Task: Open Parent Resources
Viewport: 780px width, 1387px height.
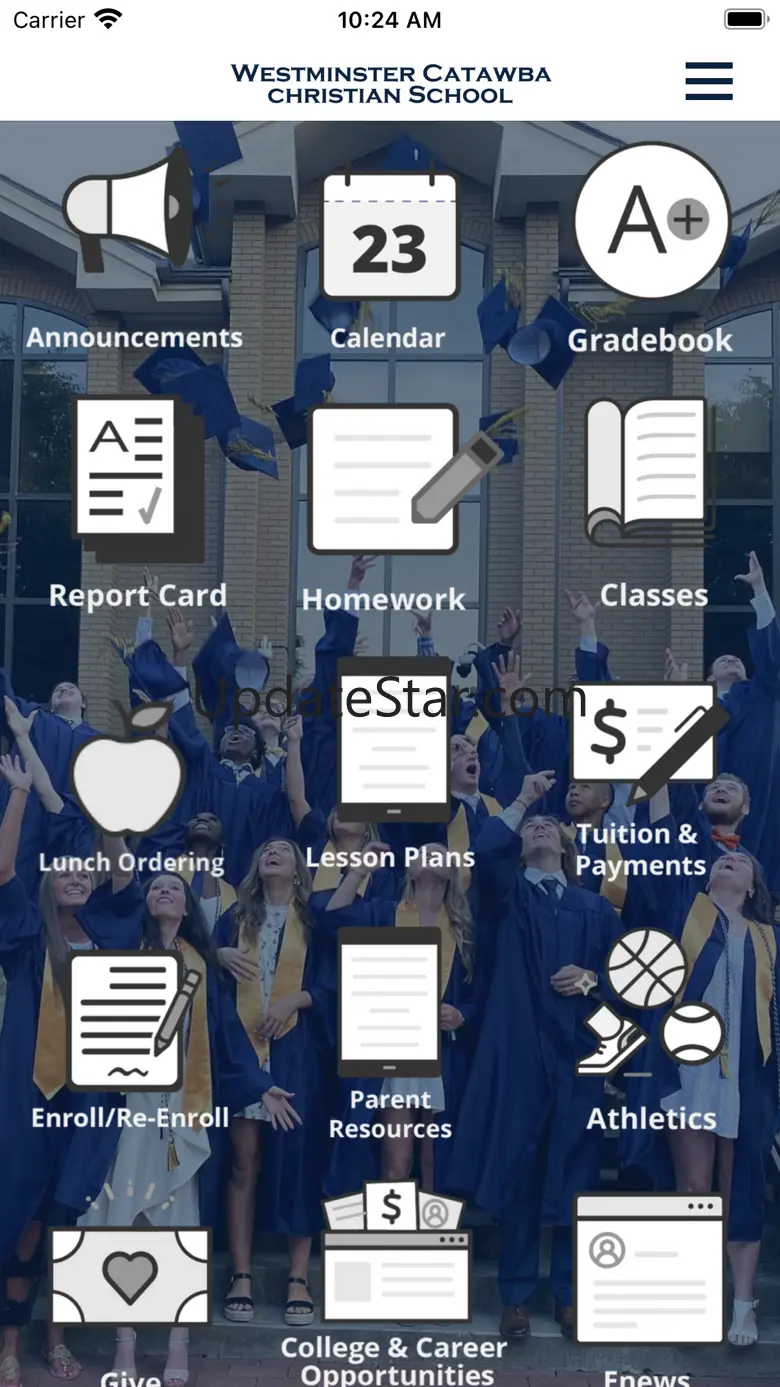Action: coord(390,1035)
